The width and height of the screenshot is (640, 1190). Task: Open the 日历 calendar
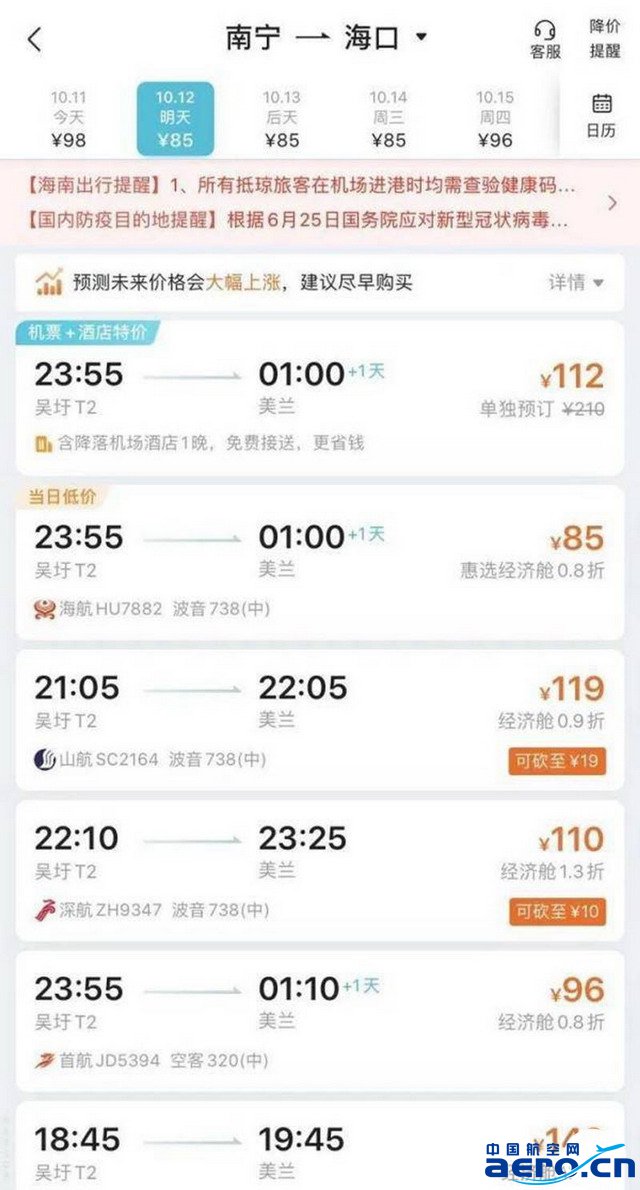pos(601,116)
